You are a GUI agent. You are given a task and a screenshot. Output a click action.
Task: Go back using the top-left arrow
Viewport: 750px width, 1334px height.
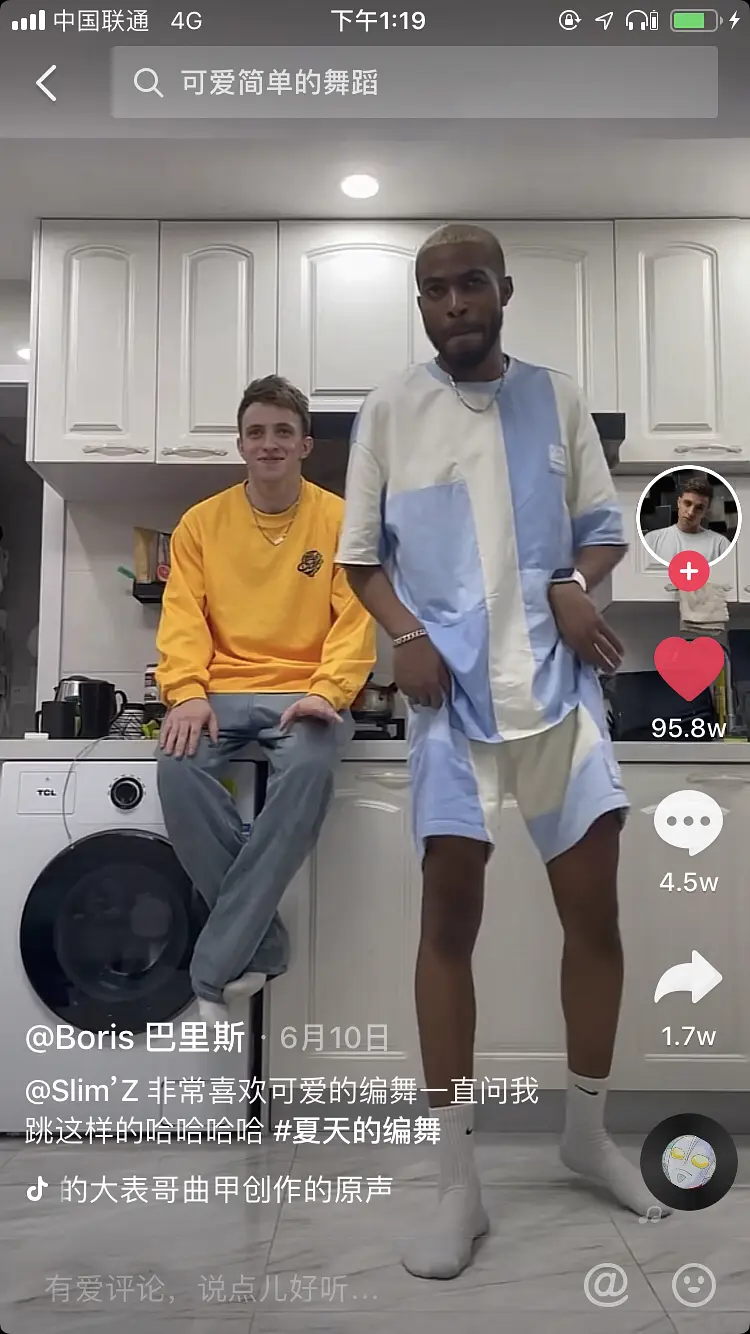click(x=46, y=83)
